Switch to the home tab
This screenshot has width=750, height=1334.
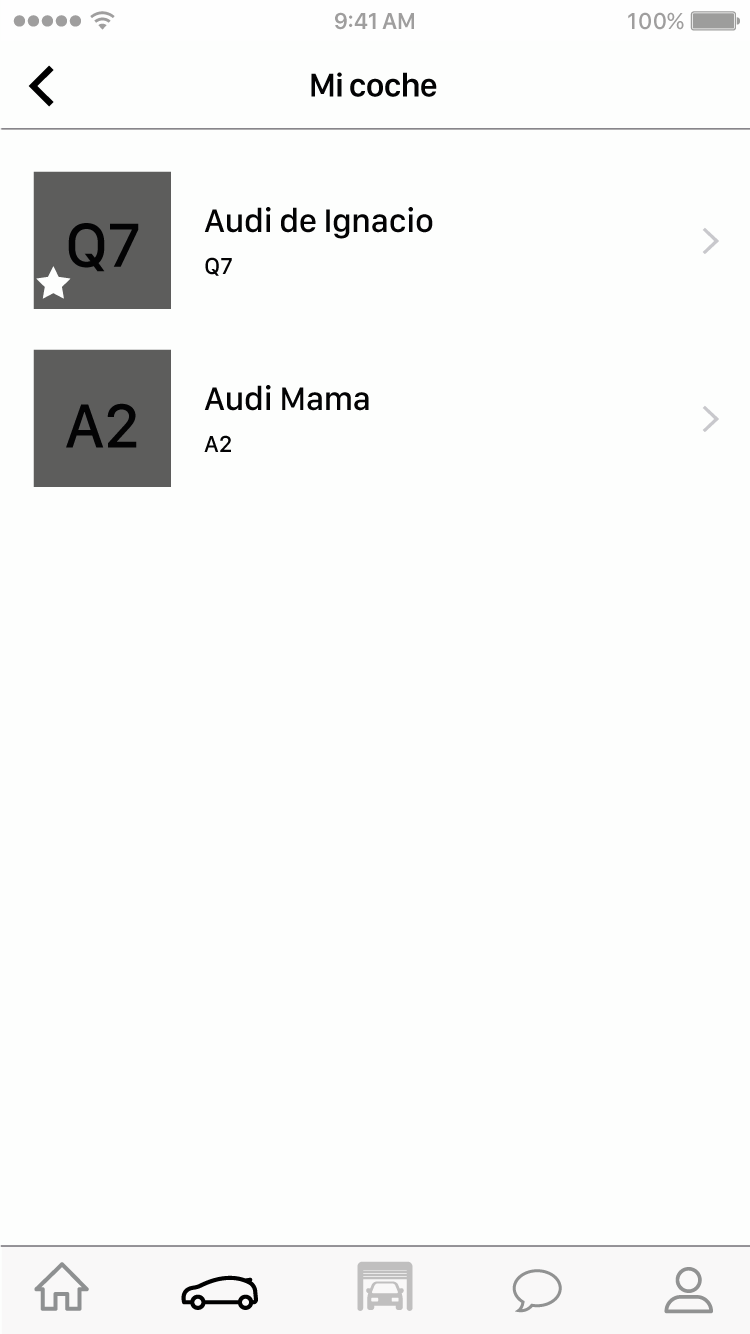[x=62, y=1287]
